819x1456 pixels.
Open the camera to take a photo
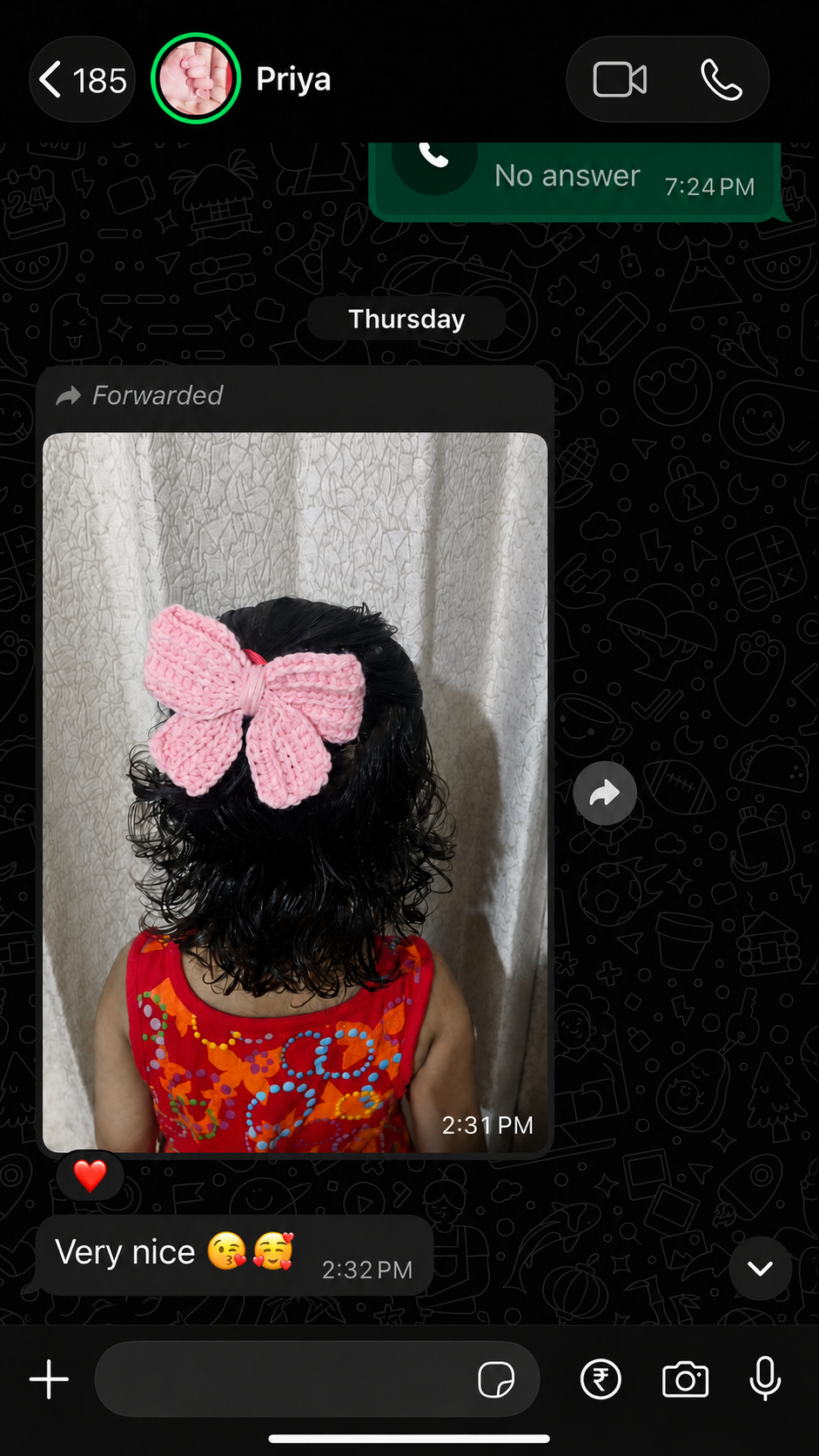click(x=686, y=1379)
